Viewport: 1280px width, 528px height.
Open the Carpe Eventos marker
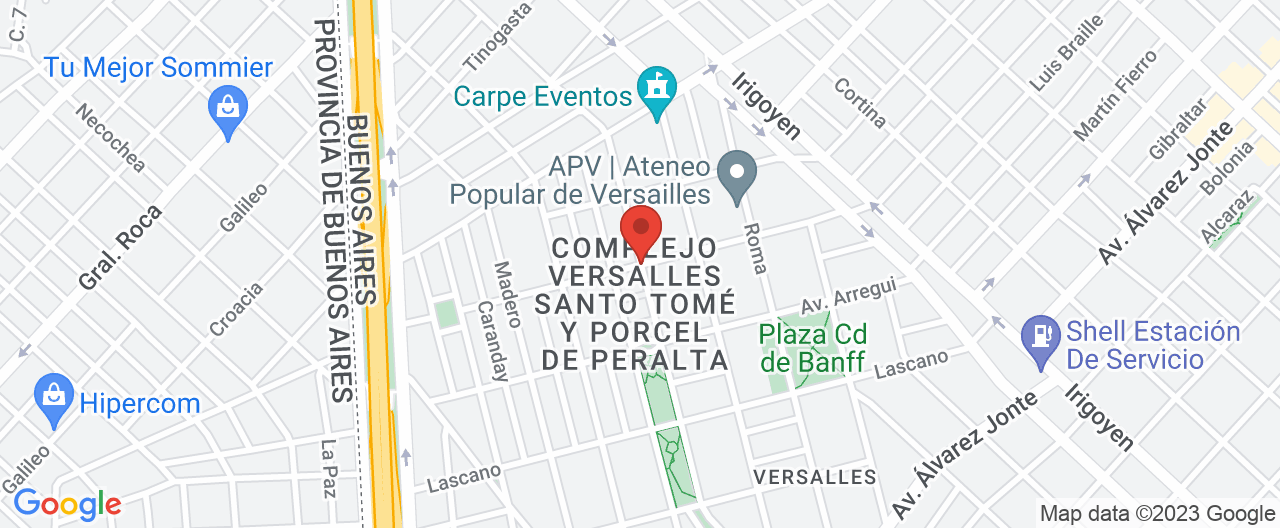[x=657, y=90]
